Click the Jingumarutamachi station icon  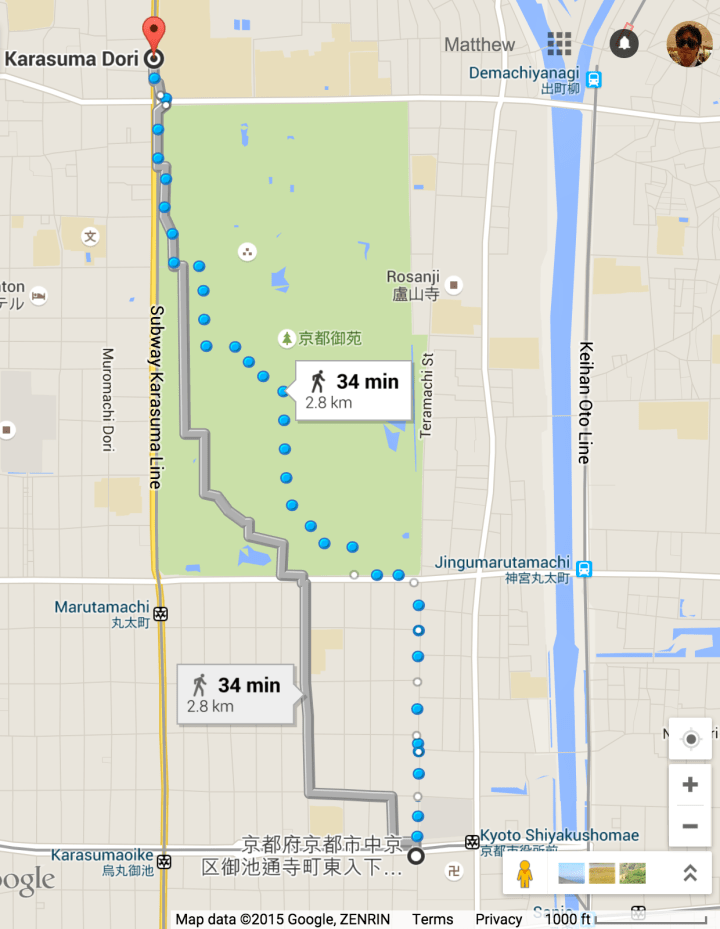(583, 568)
